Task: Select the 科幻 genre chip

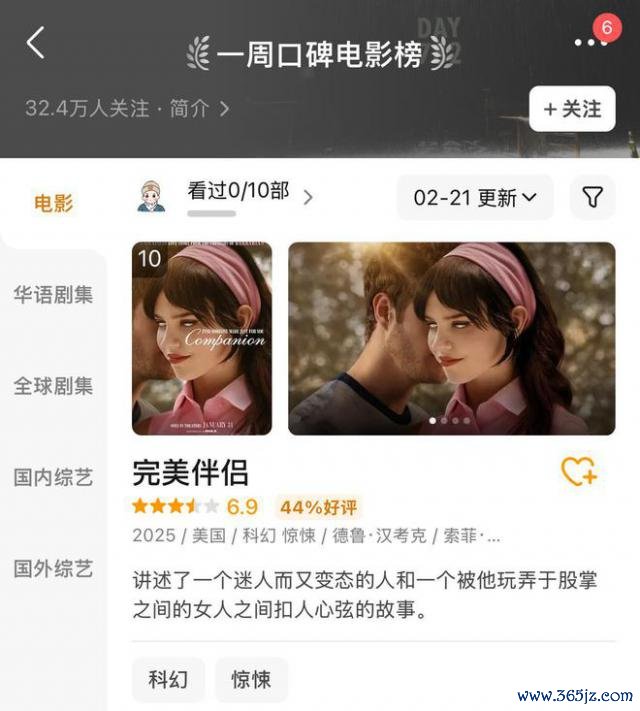Action: tap(168, 679)
